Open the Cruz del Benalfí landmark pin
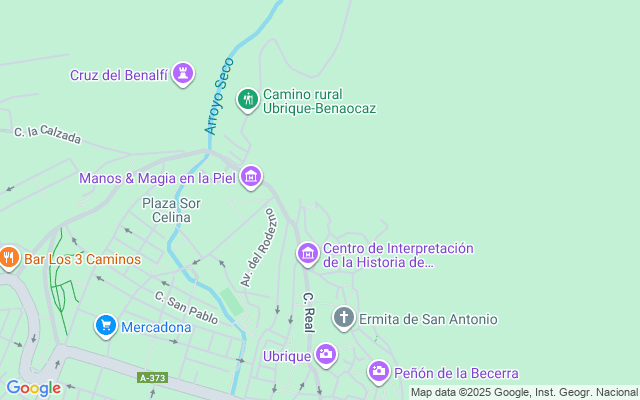 tap(183, 73)
